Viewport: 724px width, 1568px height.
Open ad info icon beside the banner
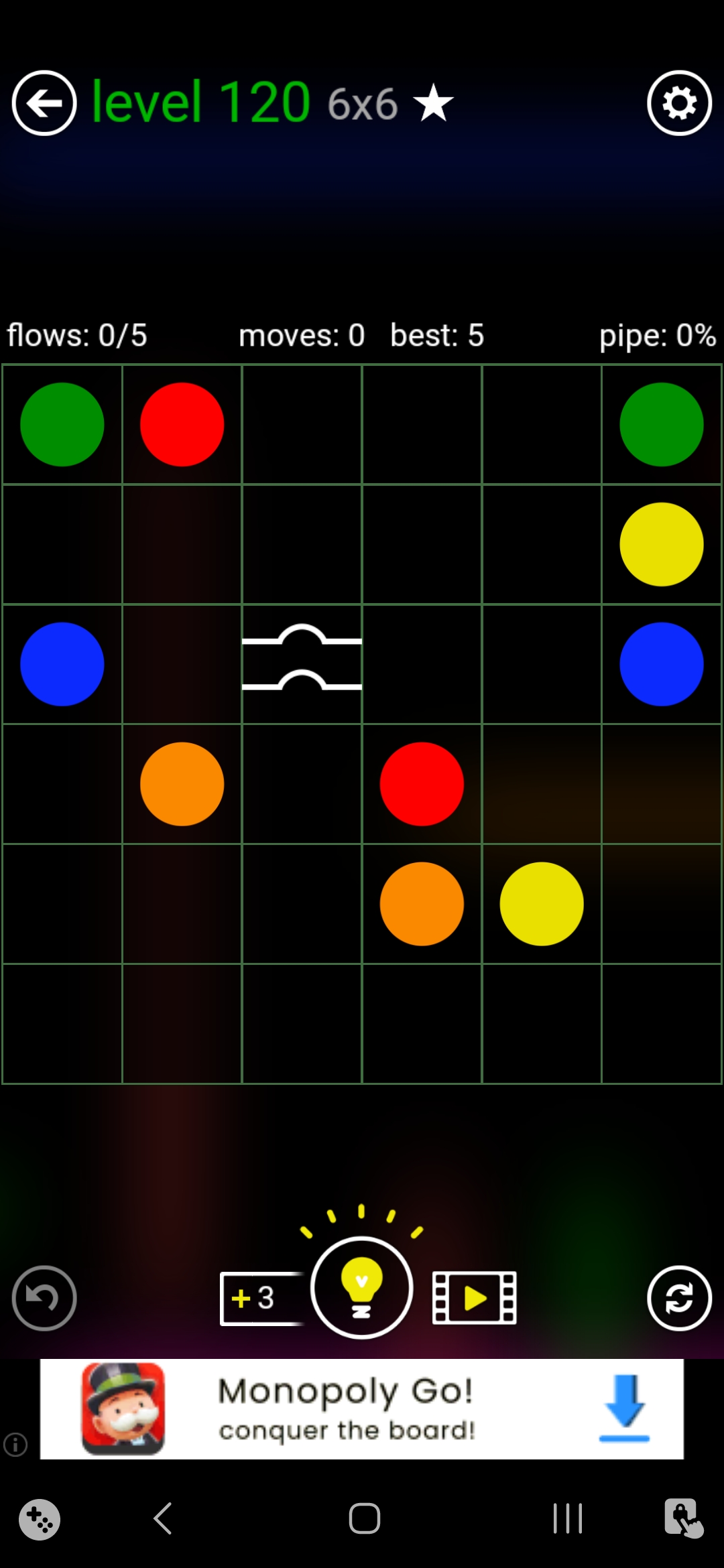click(15, 1444)
